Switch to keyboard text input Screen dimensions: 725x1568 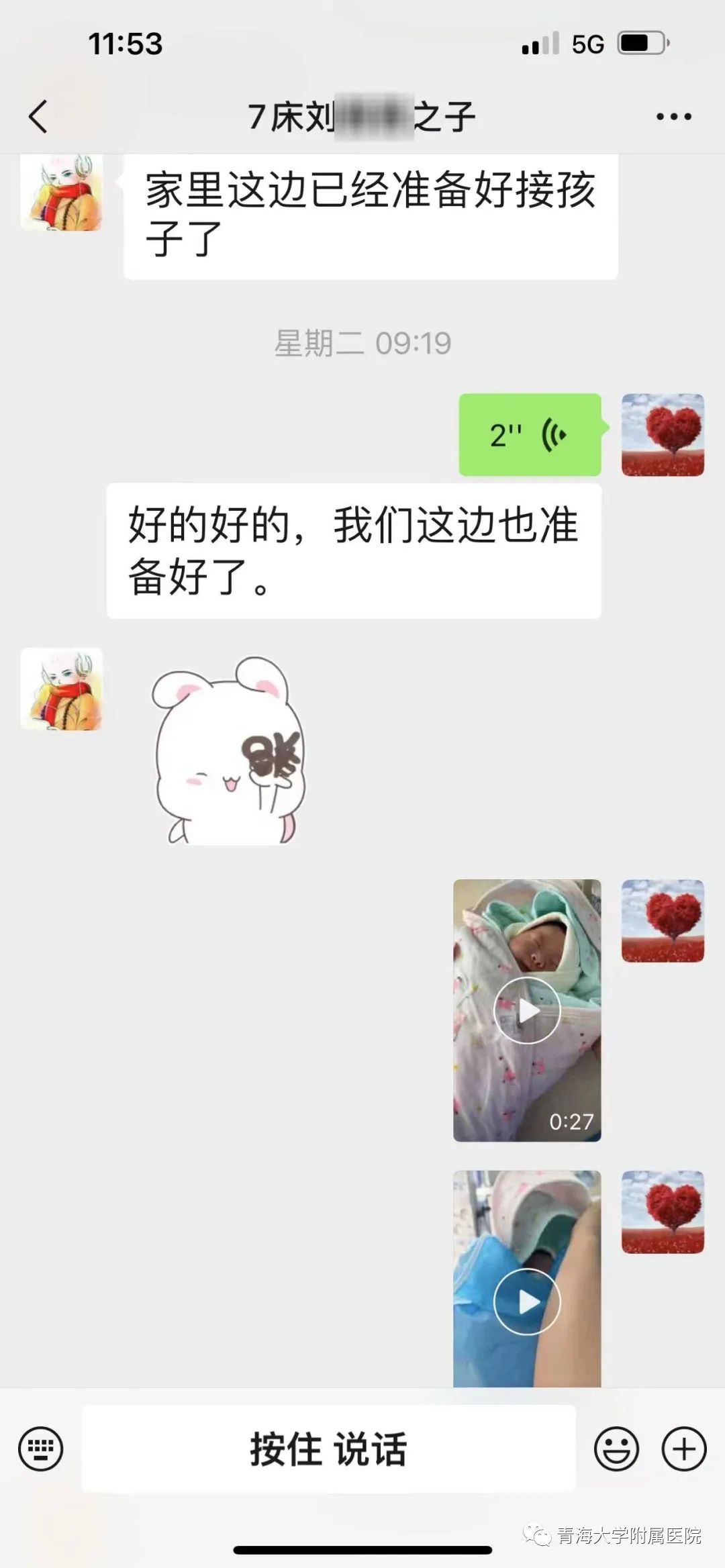click(41, 1449)
